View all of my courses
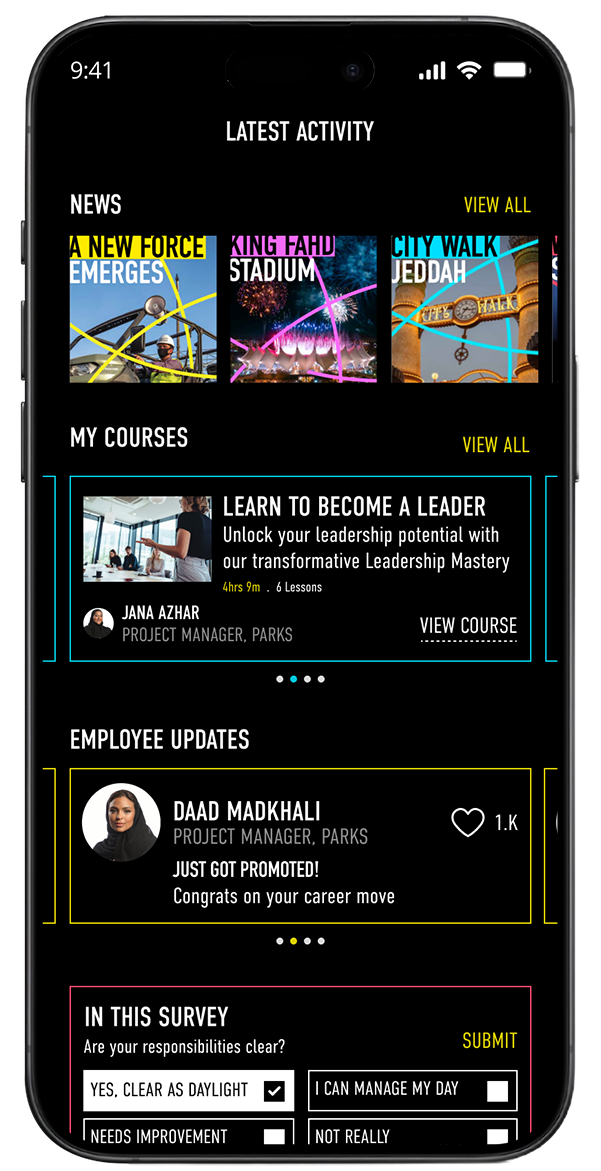This screenshot has height=1171, width=601. [x=496, y=445]
